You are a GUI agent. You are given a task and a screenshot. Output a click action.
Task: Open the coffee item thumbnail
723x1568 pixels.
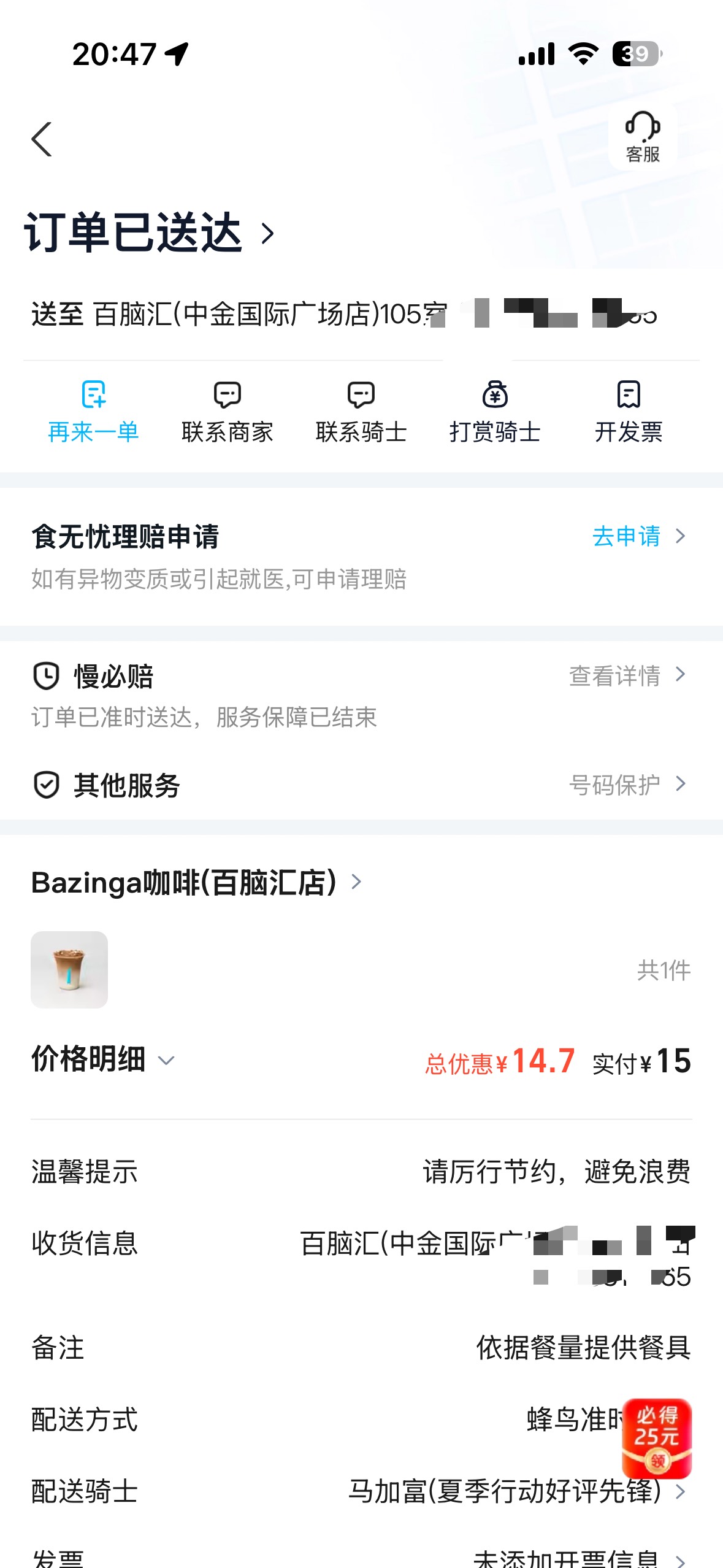pyautogui.click(x=69, y=969)
